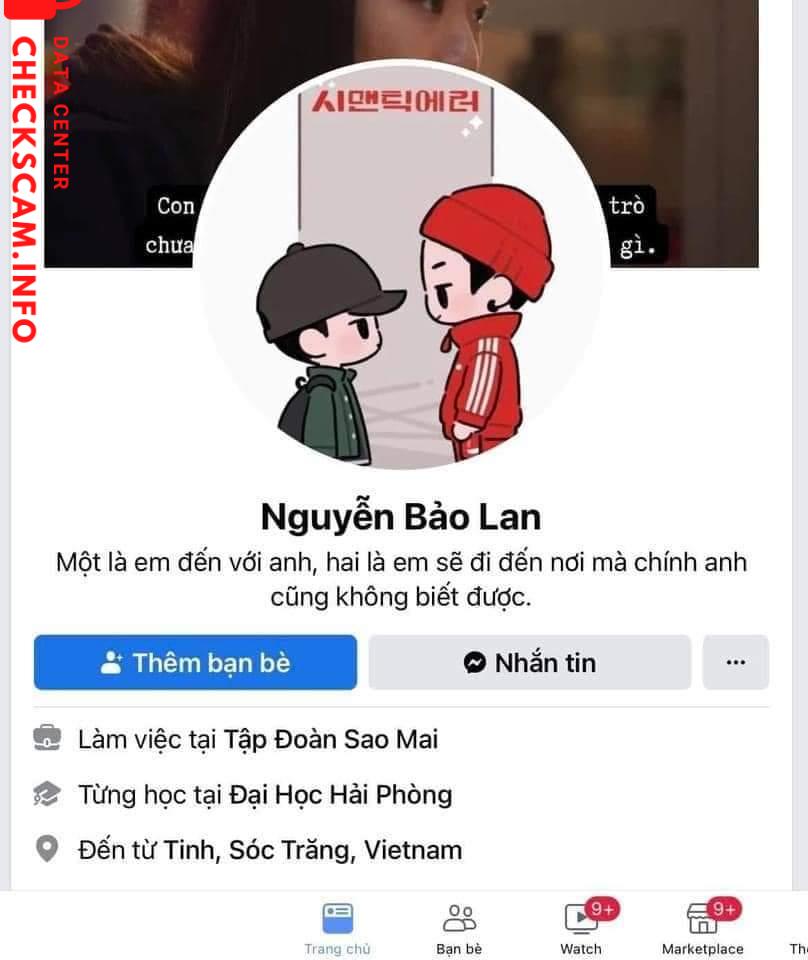Image resolution: width=808 pixels, height=960 pixels.
Task: Switch to the Bạn bè tab
Action: coord(459,929)
